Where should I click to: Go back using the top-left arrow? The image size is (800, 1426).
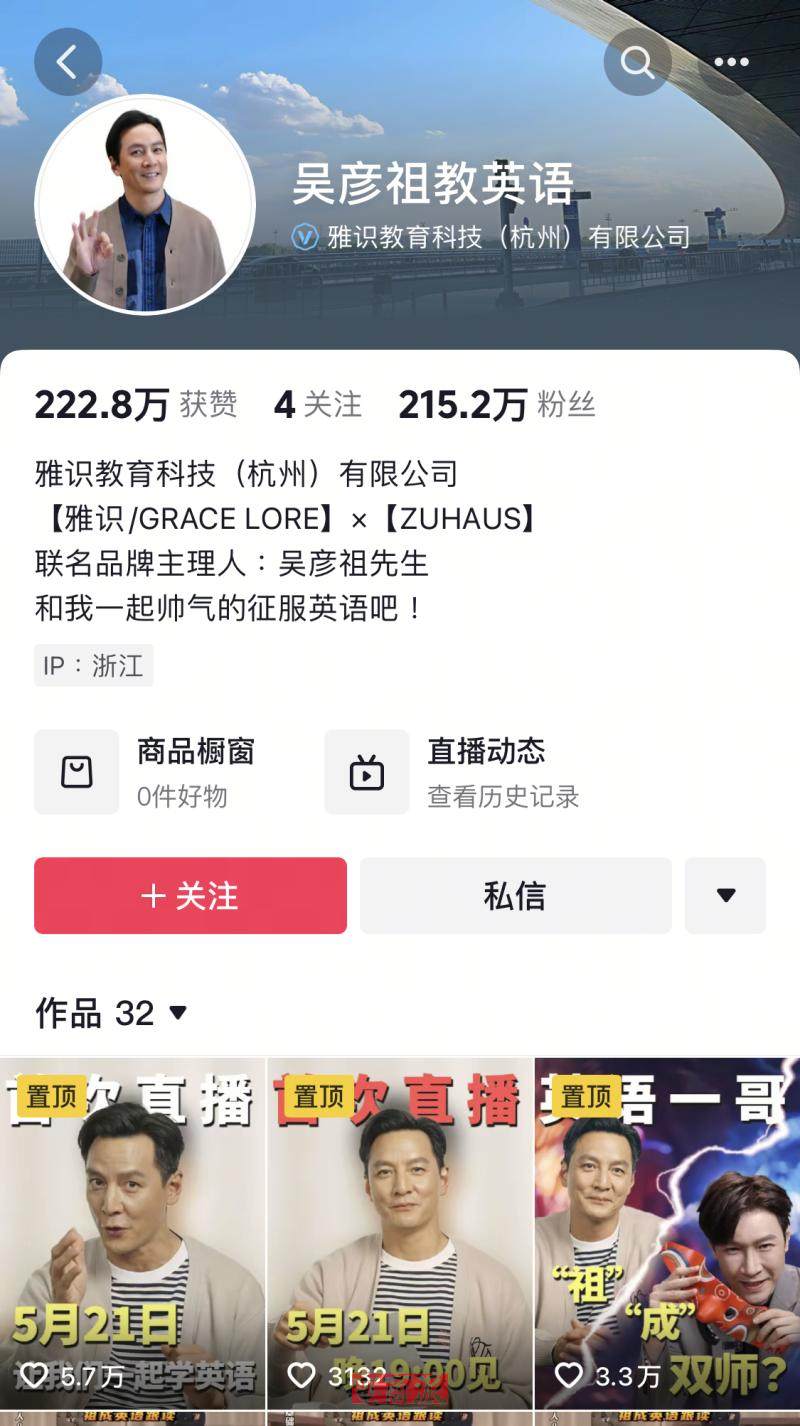[x=68, y=62]
